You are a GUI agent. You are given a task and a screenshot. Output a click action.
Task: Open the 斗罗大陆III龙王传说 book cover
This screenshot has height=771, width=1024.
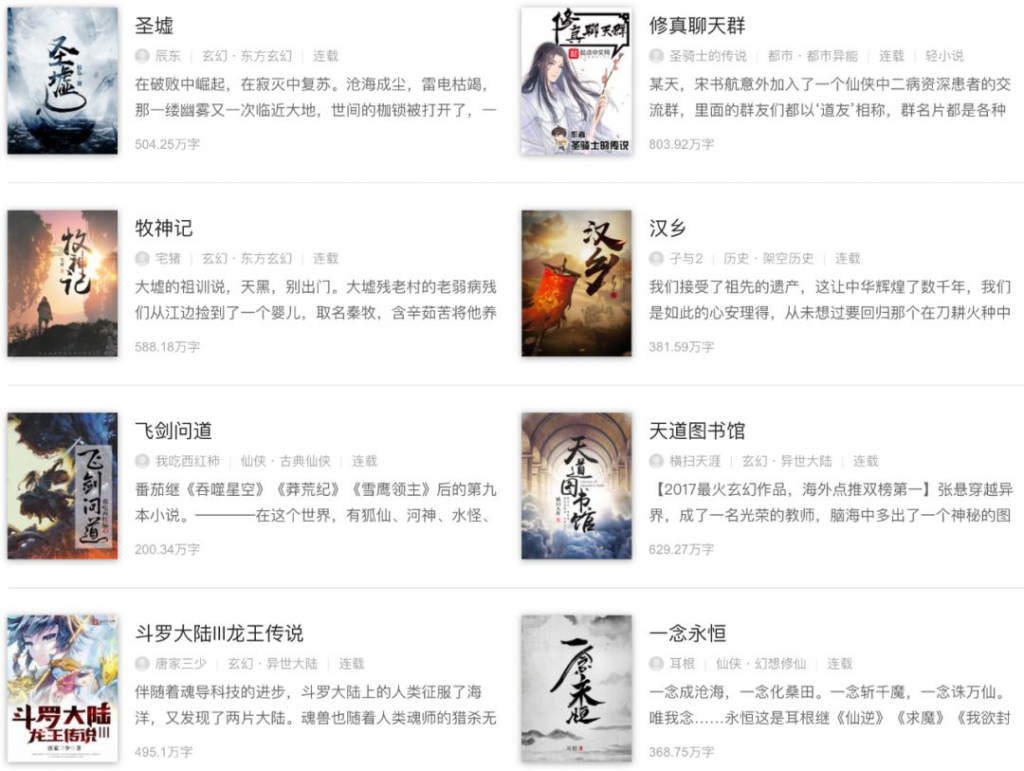[62, 688]
